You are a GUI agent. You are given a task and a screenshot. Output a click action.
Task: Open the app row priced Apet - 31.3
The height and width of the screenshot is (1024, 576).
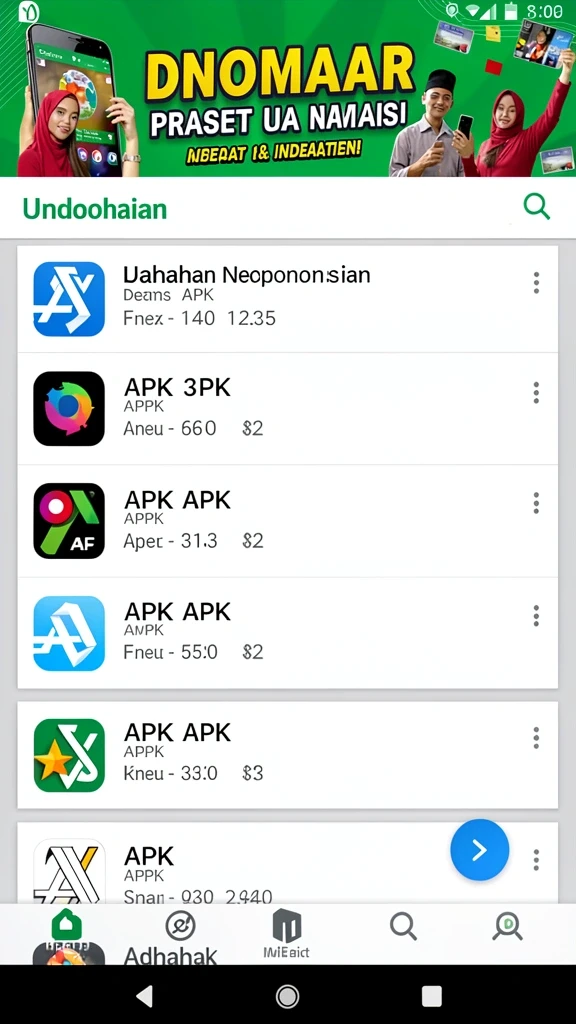point(287,521)
